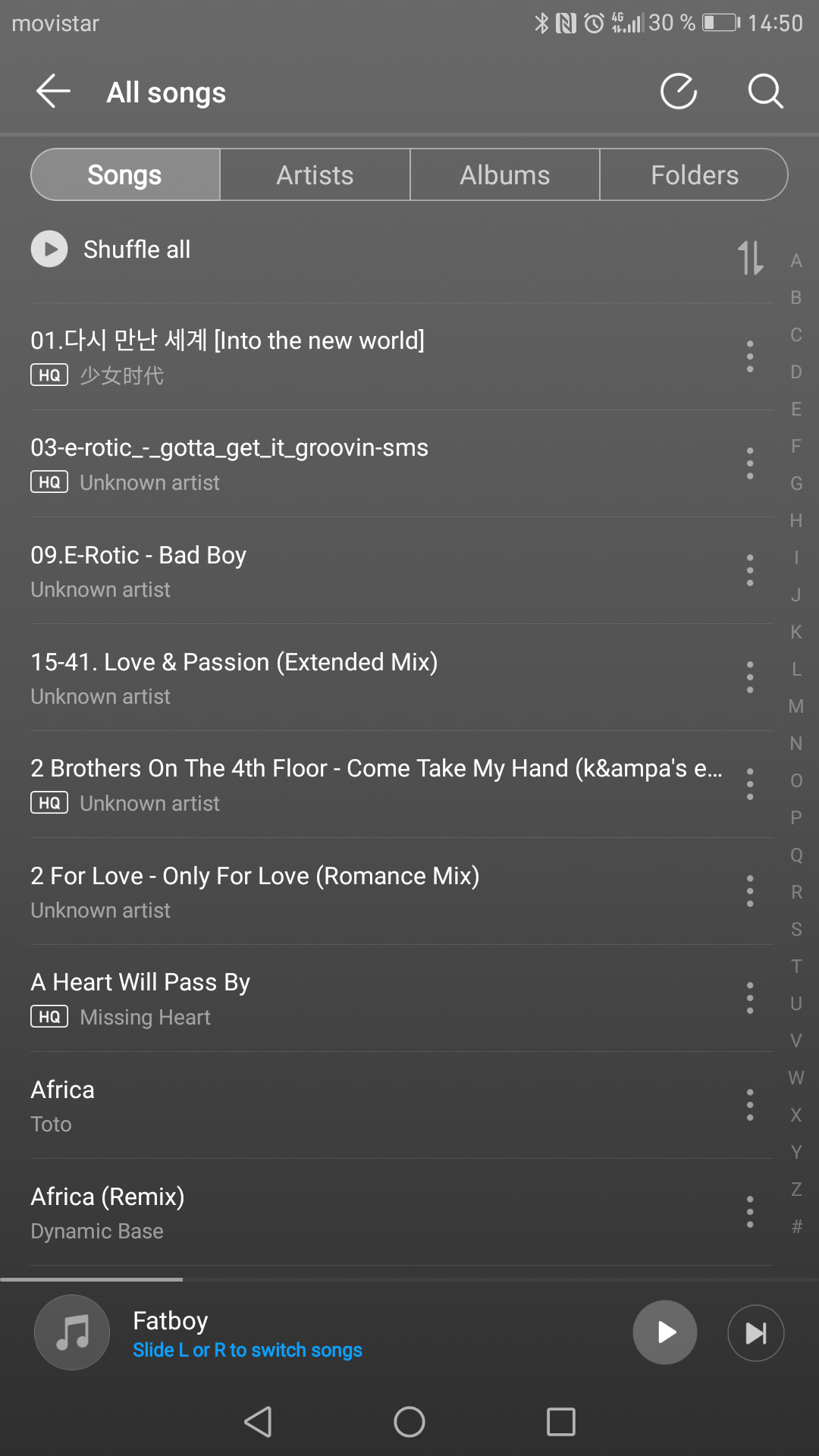Switch to the Folders tab
Image resolution: width=819 pixels, height=1456 pixels.
click(694, 175)
